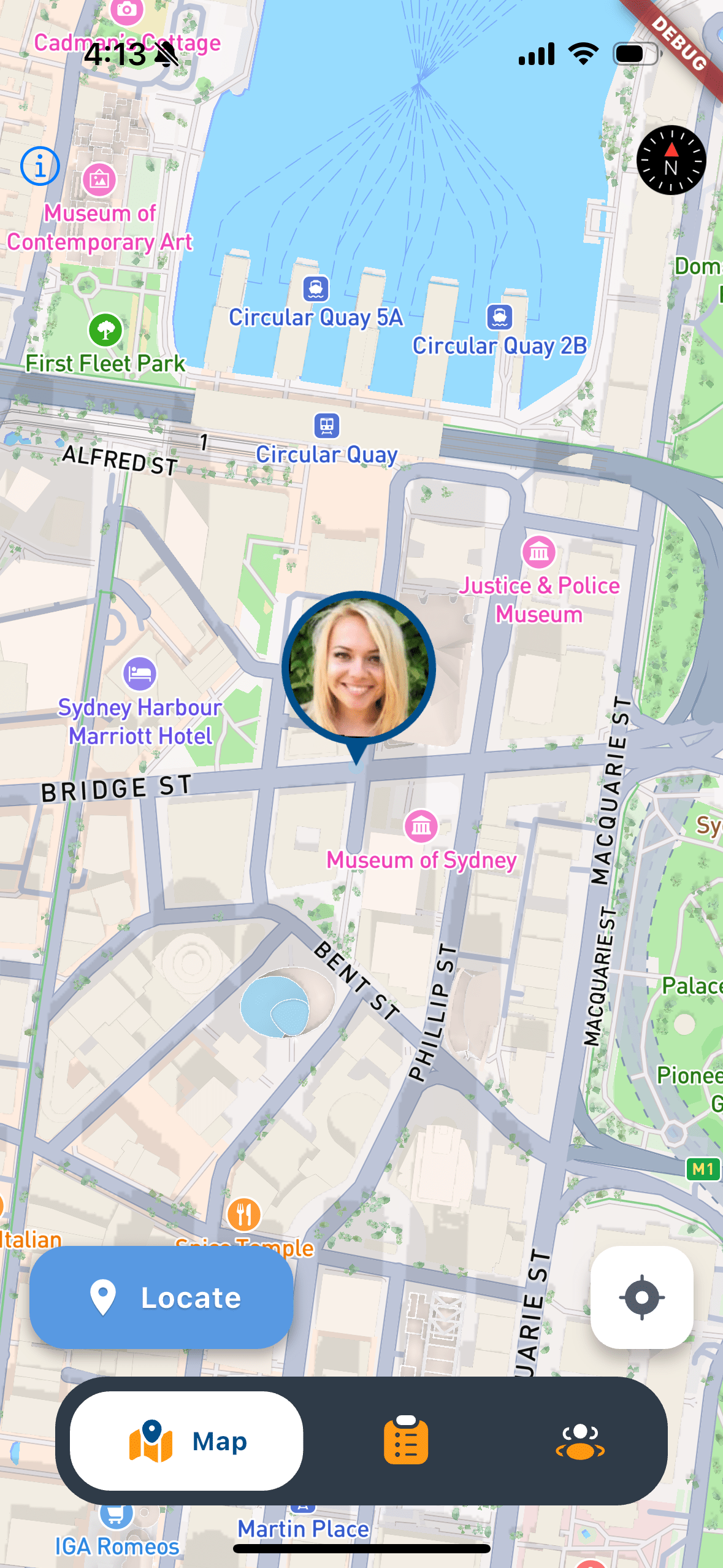Switch to the clipboard list tab
The height and width of the screenshot is (1568, 723).
point(405,1440)
